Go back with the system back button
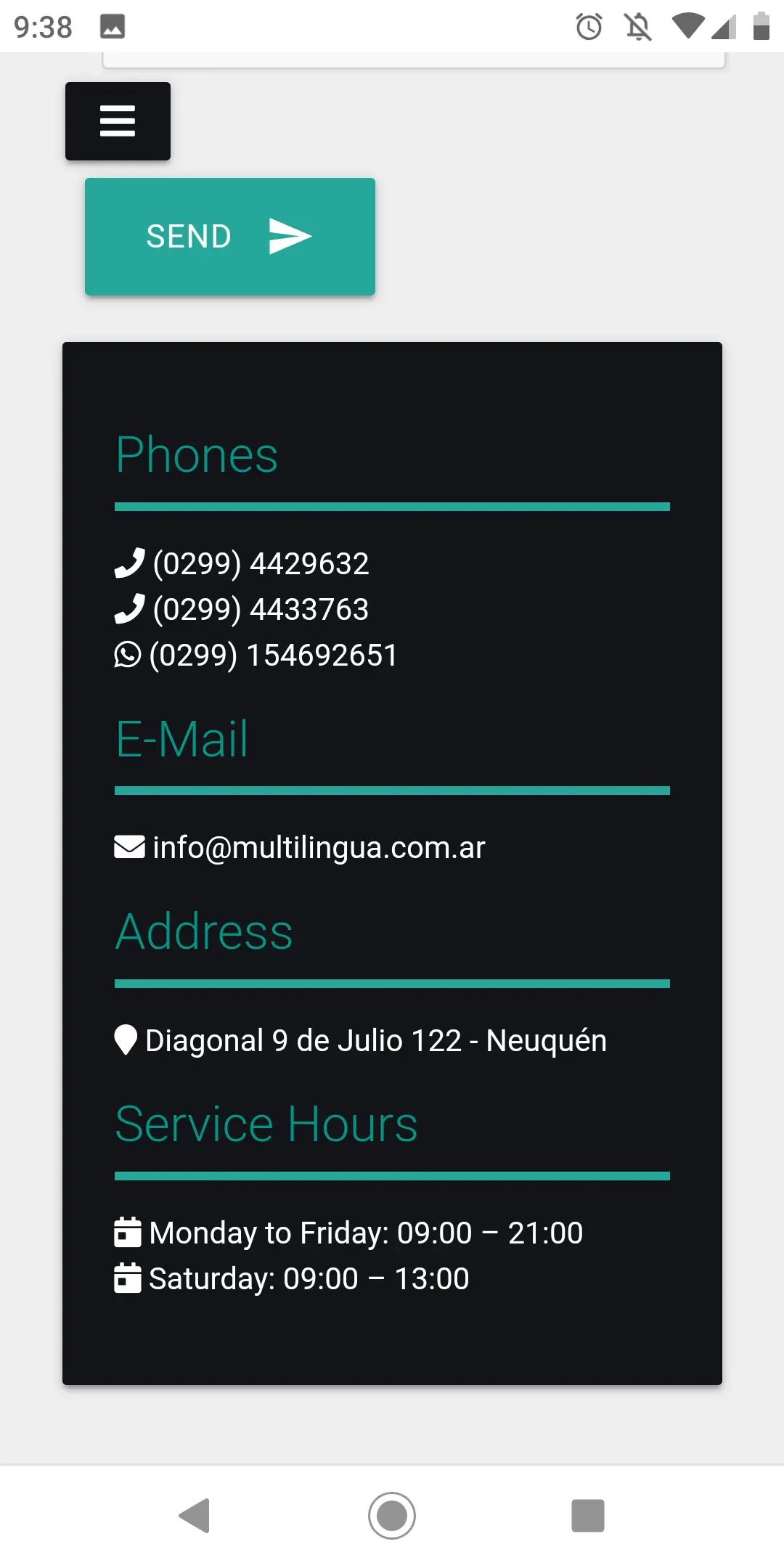This screenshot has height=1568, width=784. click(x=195, y=1516)
